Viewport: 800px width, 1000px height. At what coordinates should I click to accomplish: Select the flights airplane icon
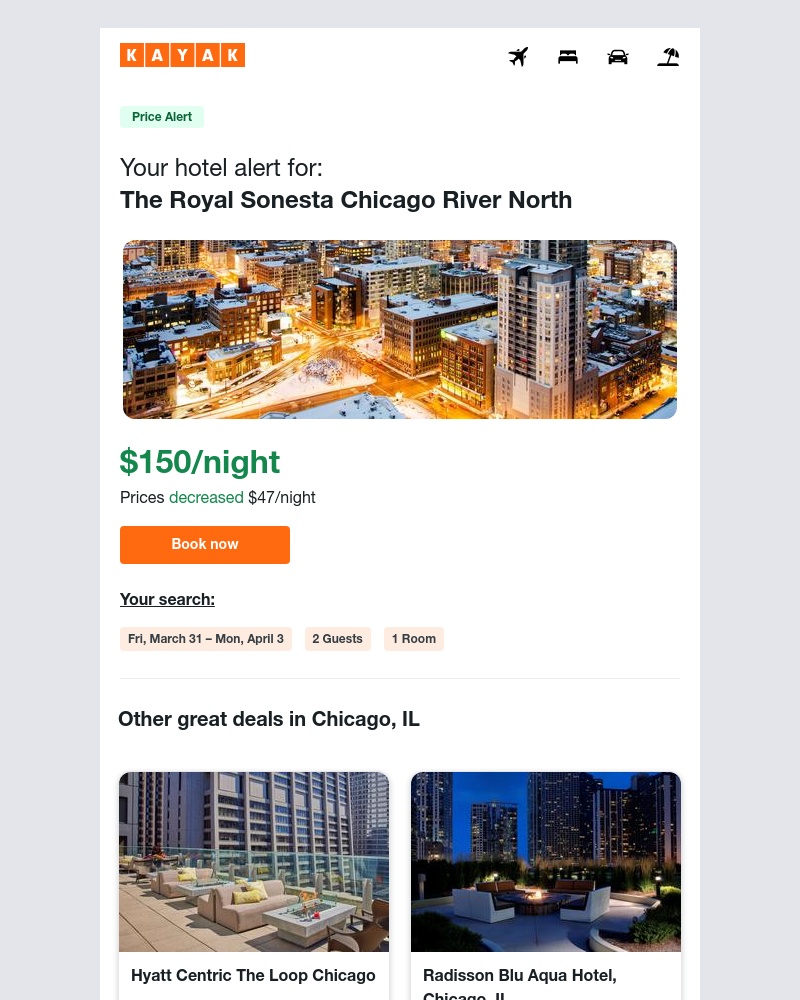(518, 57)
